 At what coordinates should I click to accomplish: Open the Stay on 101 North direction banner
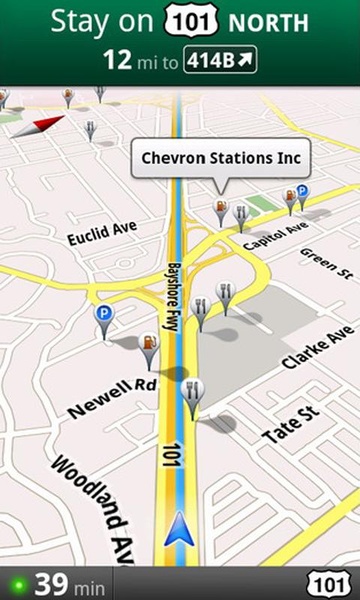coord(180,42)
